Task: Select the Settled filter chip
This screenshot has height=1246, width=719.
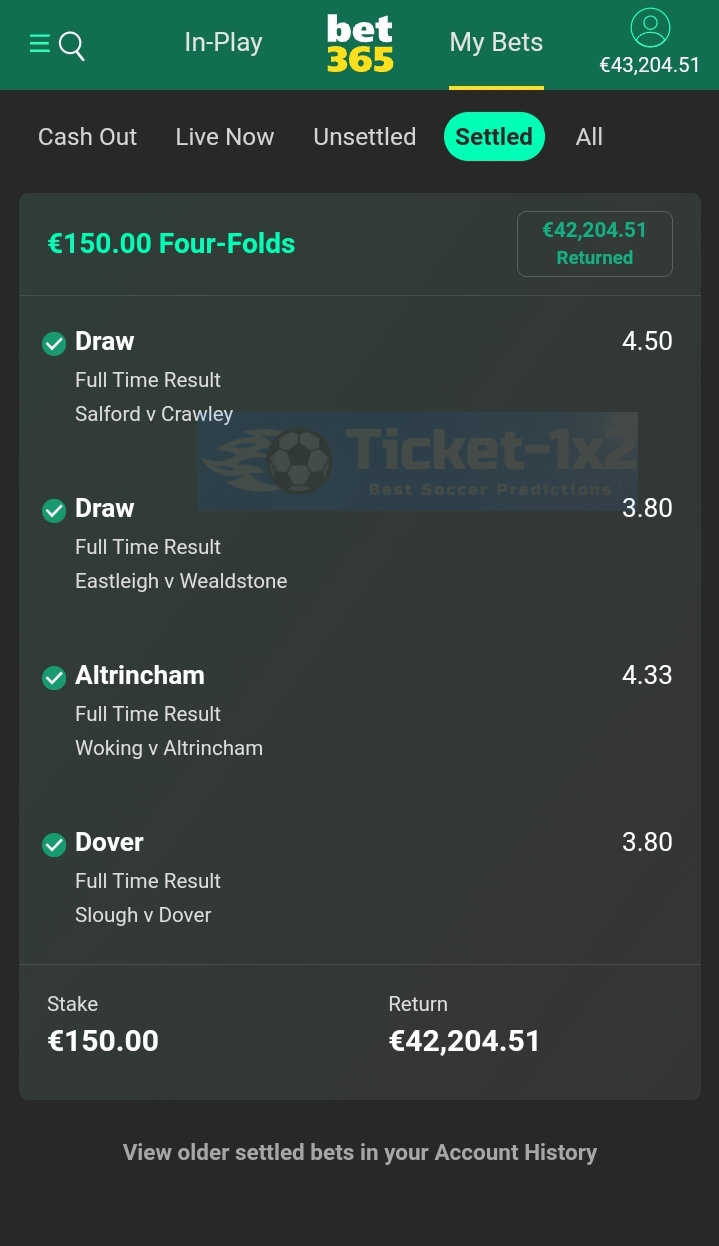Action: (494, 137)
